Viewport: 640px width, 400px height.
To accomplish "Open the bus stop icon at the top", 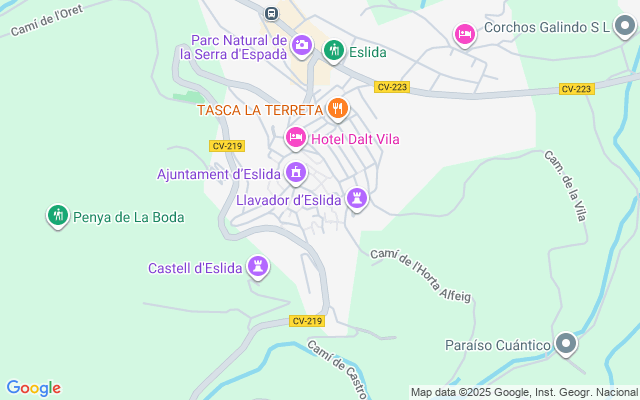I will coord(271,13).
